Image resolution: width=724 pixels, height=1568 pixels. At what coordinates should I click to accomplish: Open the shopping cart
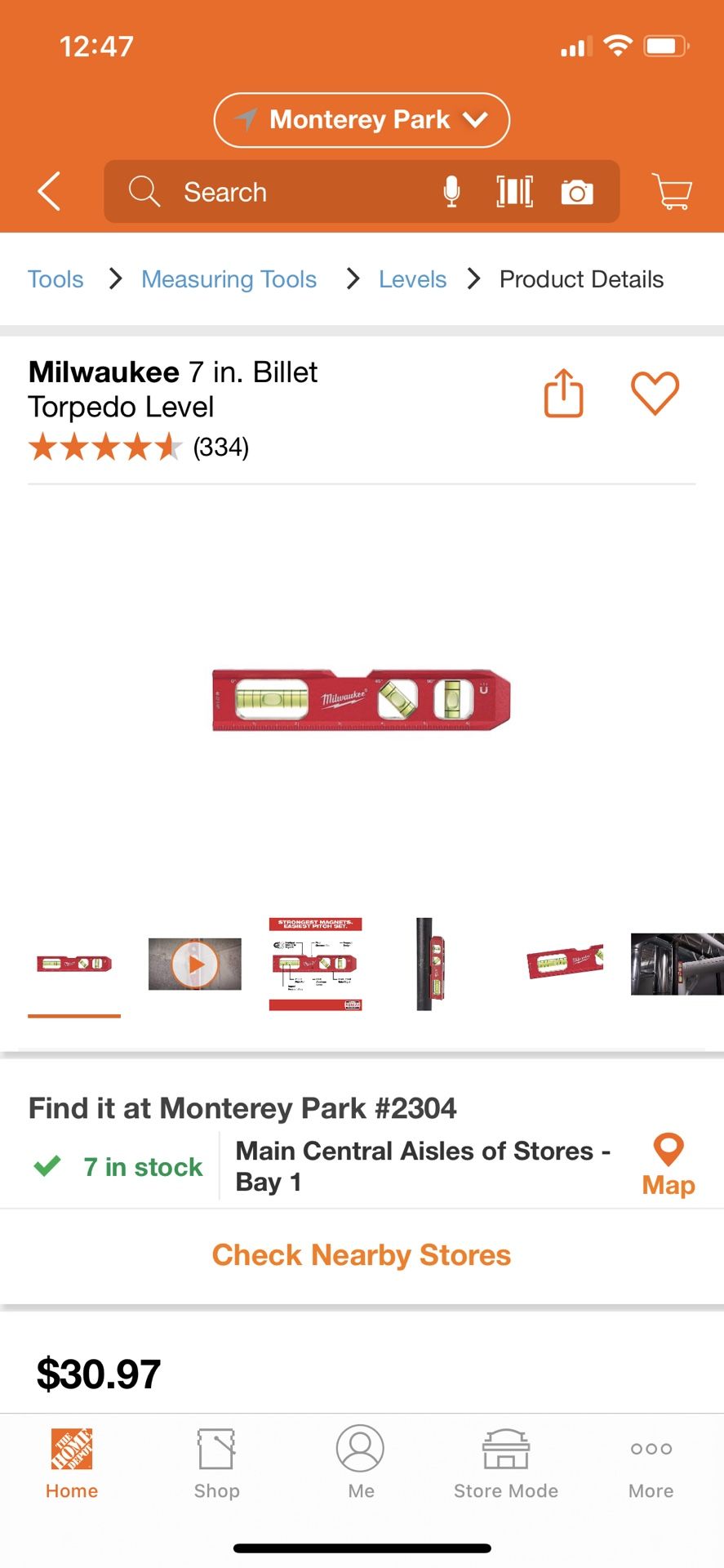673,192
